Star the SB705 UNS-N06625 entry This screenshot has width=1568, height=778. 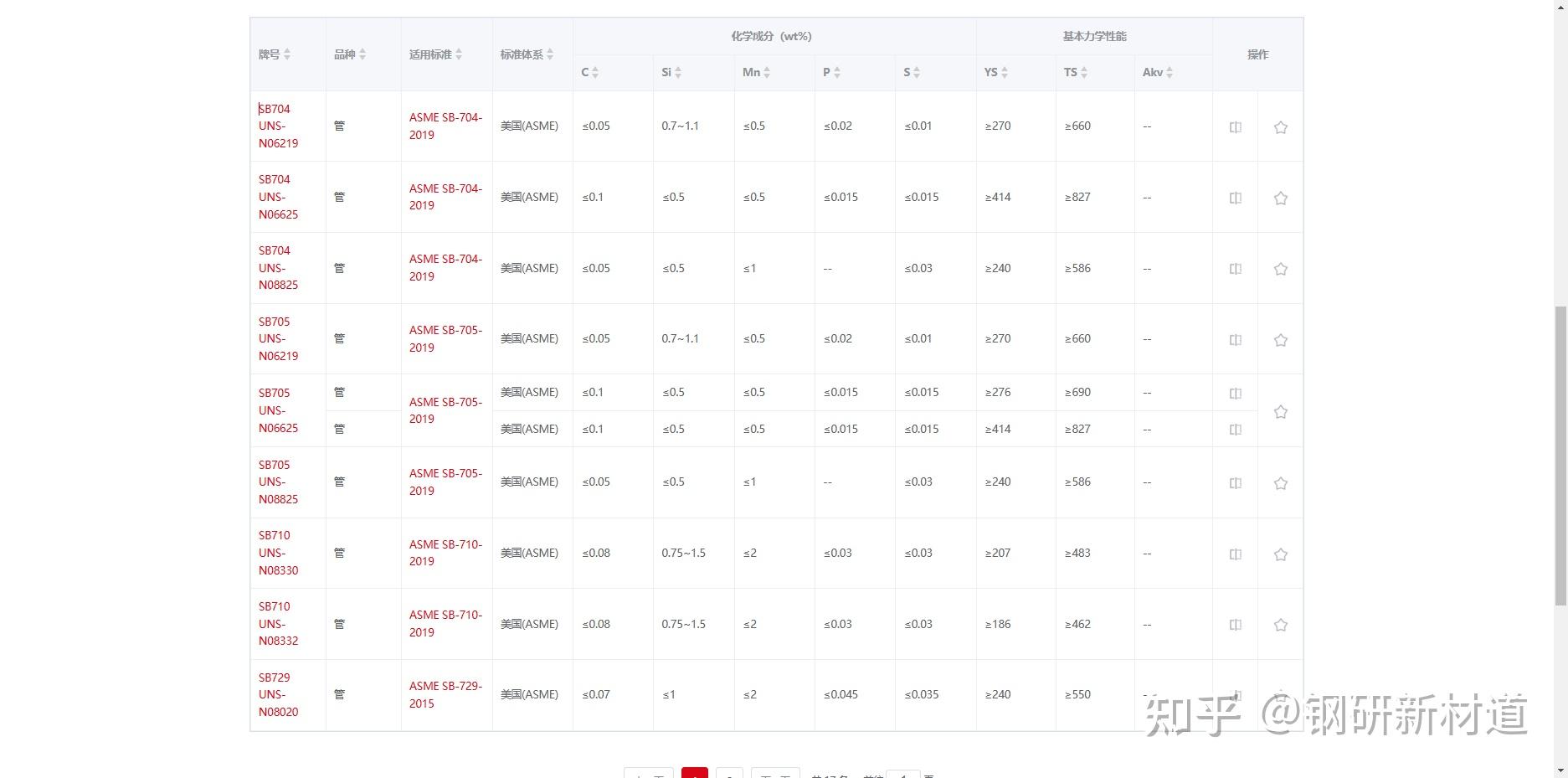tap(1280, 411)
